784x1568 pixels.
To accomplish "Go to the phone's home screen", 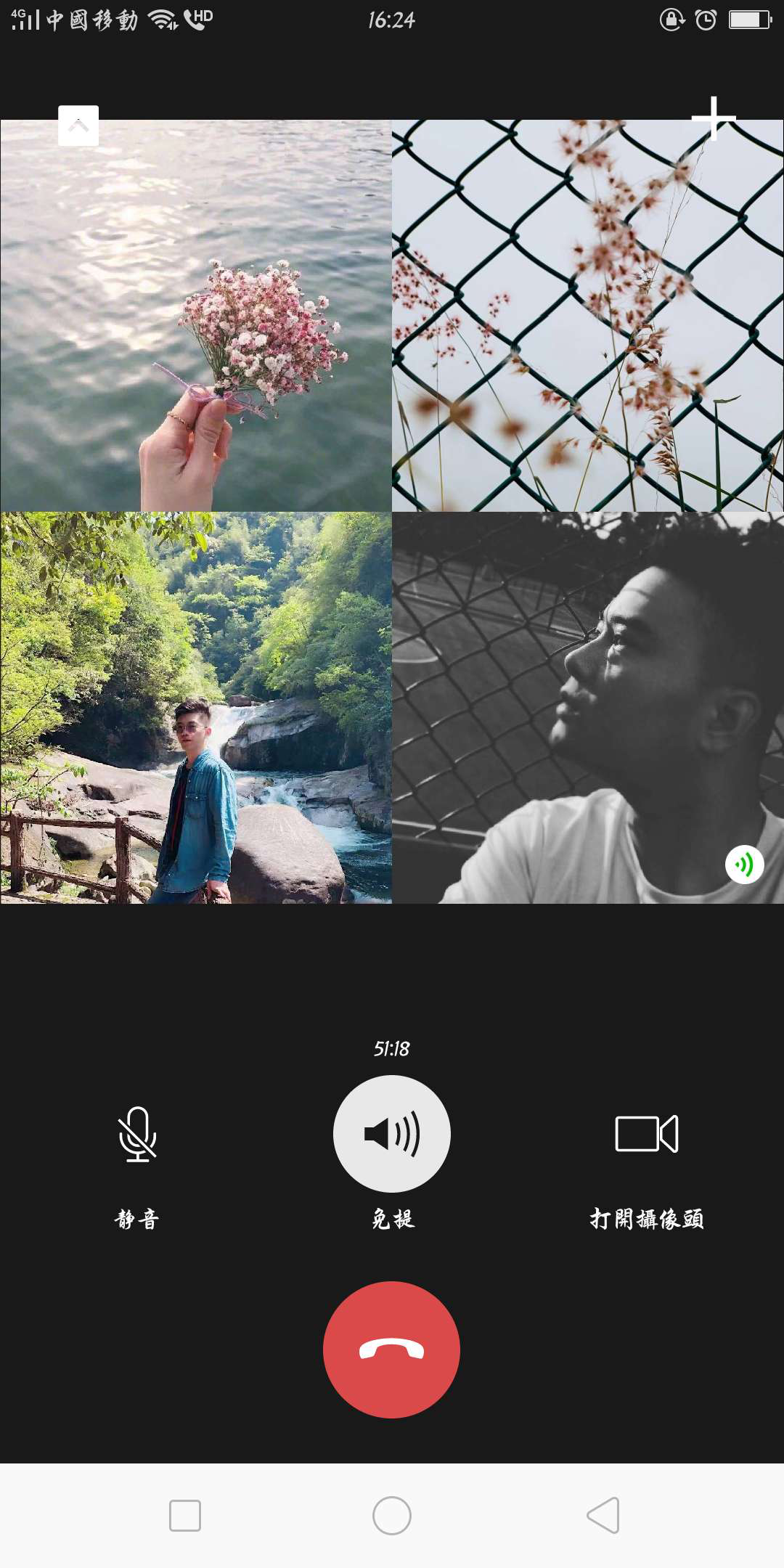I will coord(392,1516).
